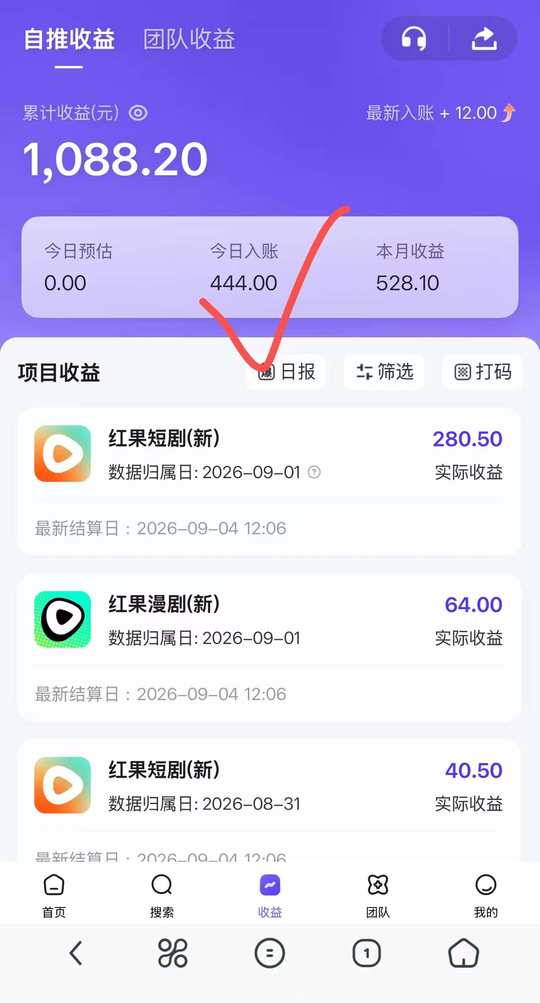Open customer service headset icon
The height and width of the screenshot is (1003, 540).
414,39
